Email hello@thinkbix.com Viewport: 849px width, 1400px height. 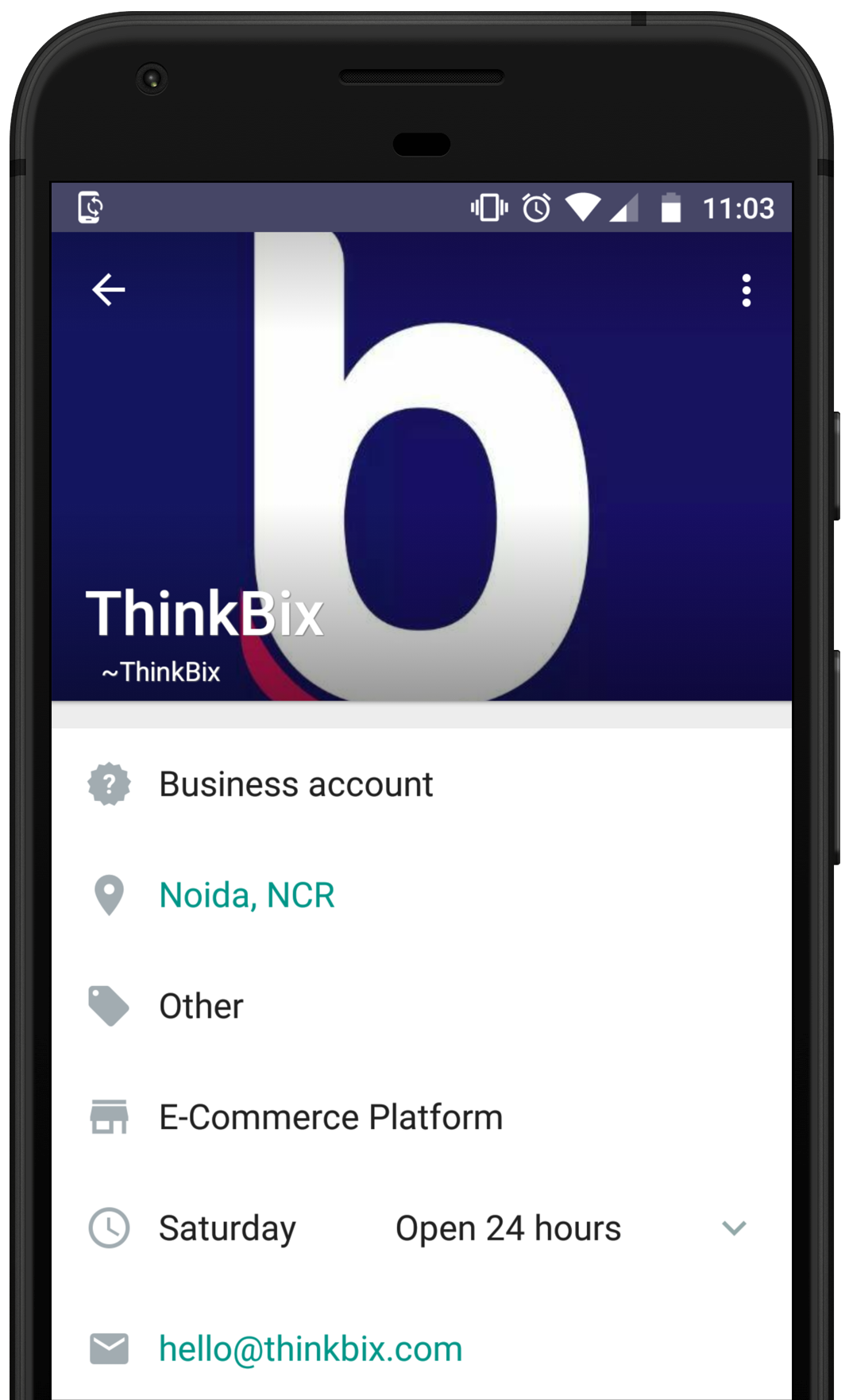tap(311, 1349)
